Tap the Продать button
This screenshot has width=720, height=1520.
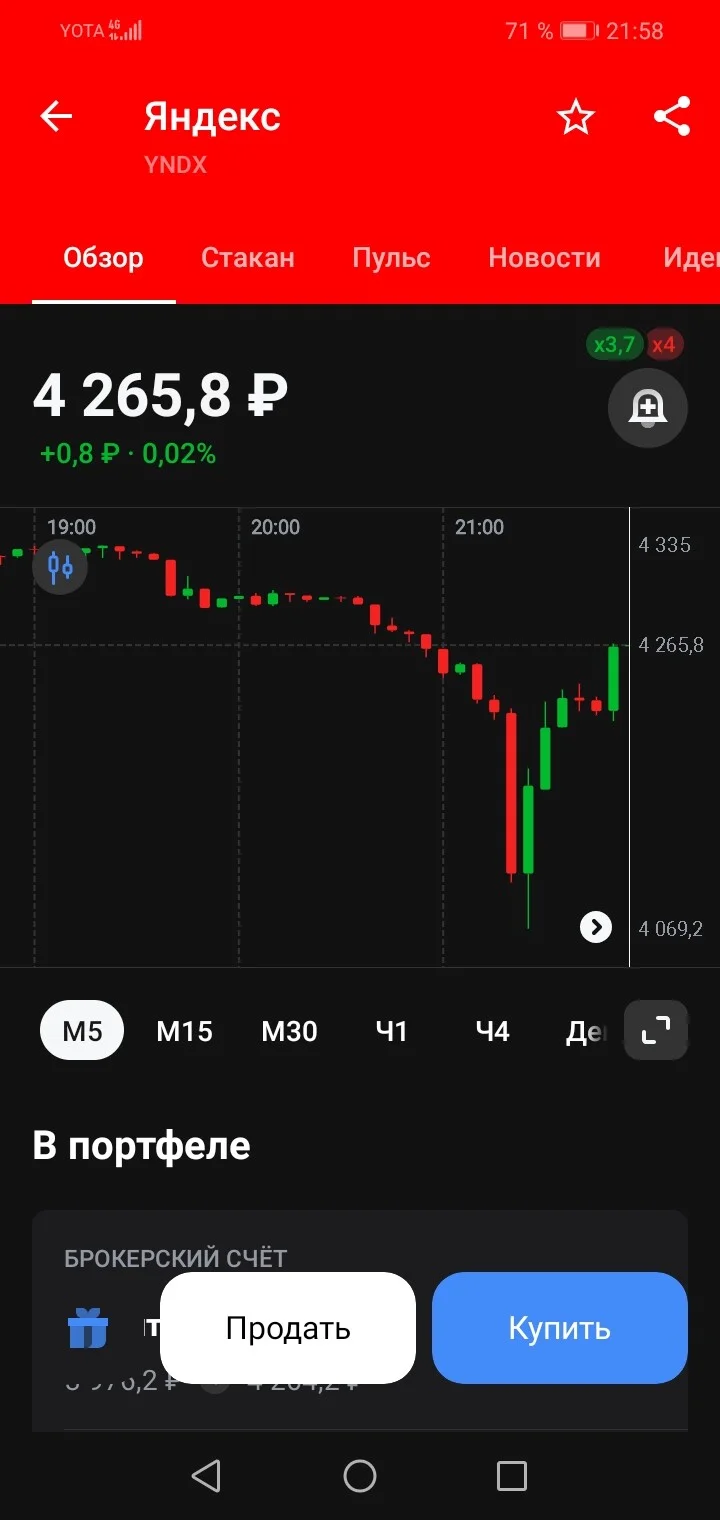point(288,1328)
